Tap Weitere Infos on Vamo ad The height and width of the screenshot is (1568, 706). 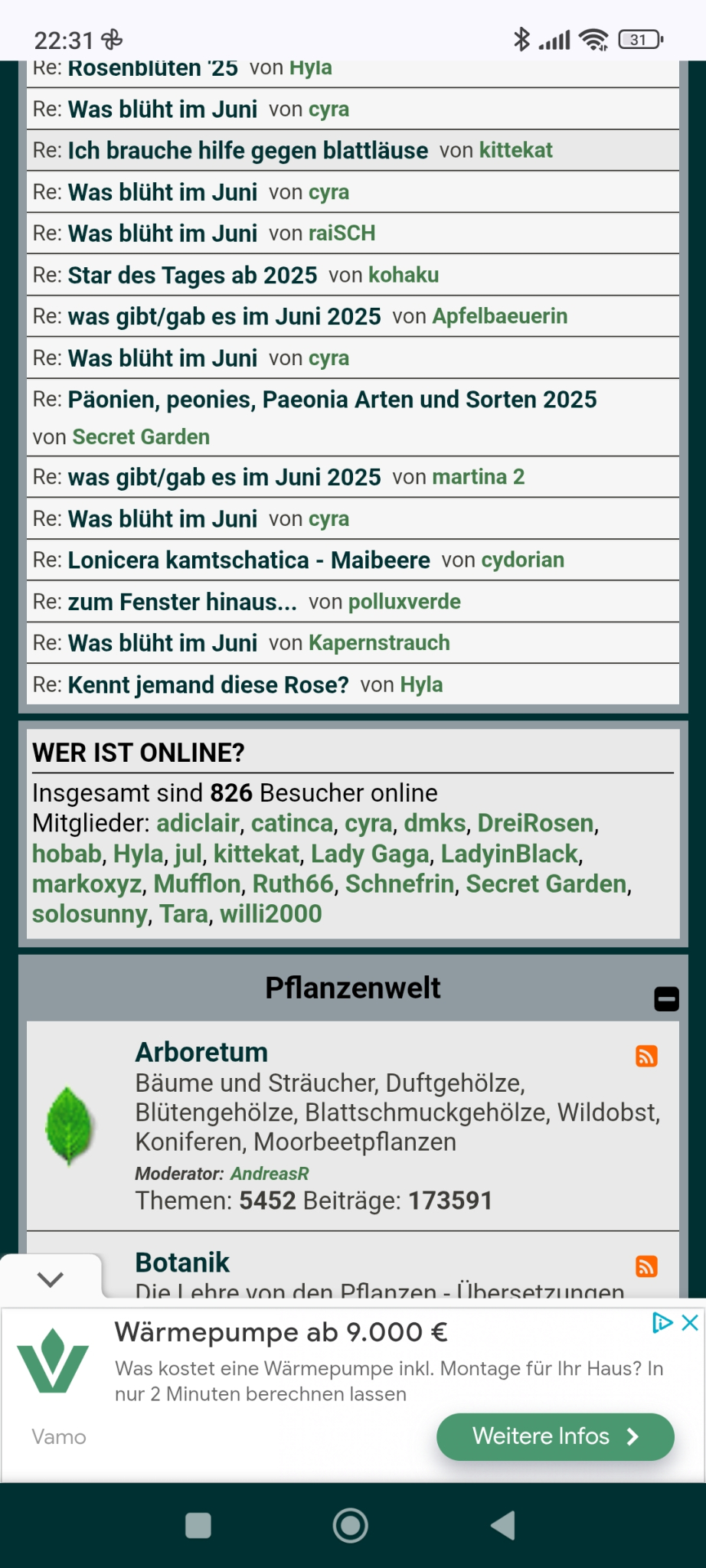pyautogui.click(x=554, y=1436)
